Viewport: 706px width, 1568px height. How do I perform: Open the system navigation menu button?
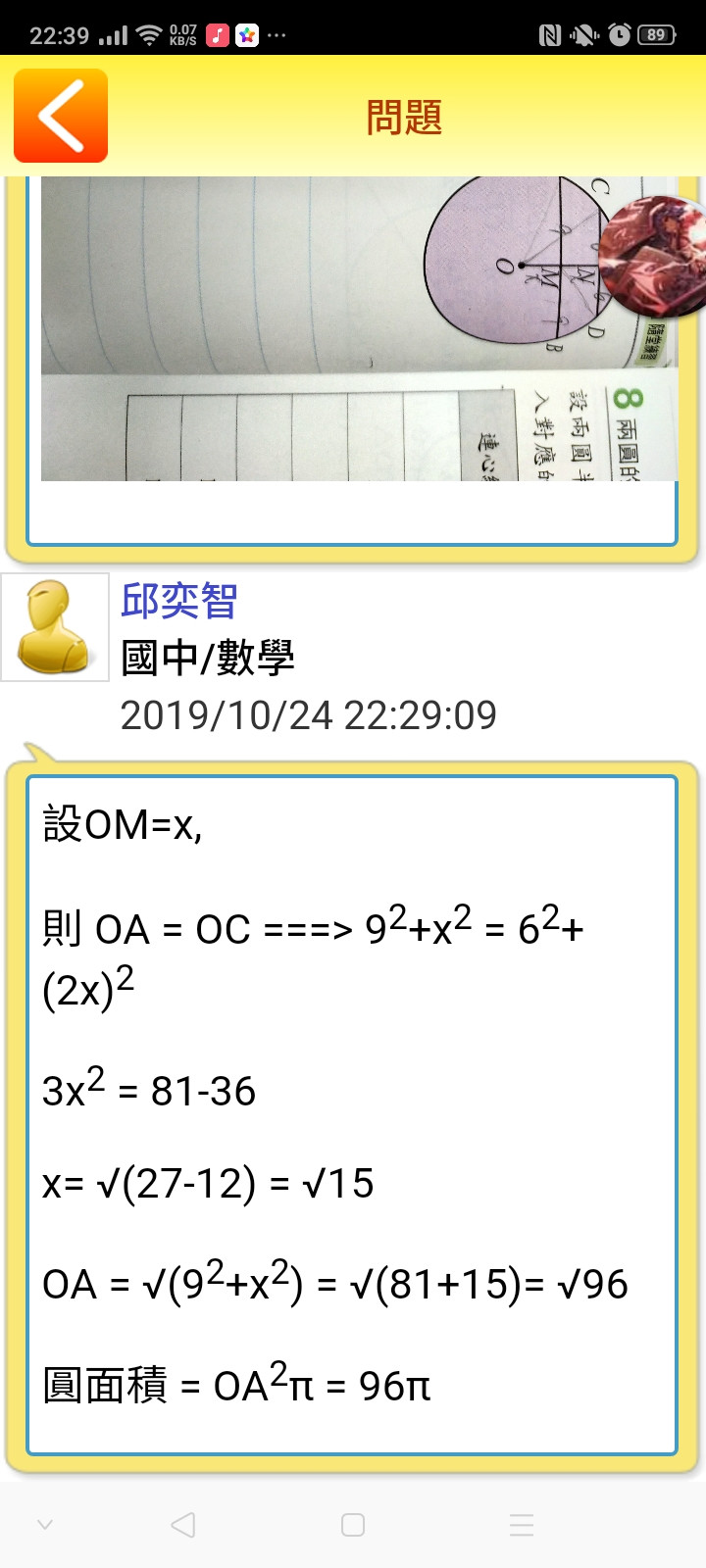(x=522, y=1525)
